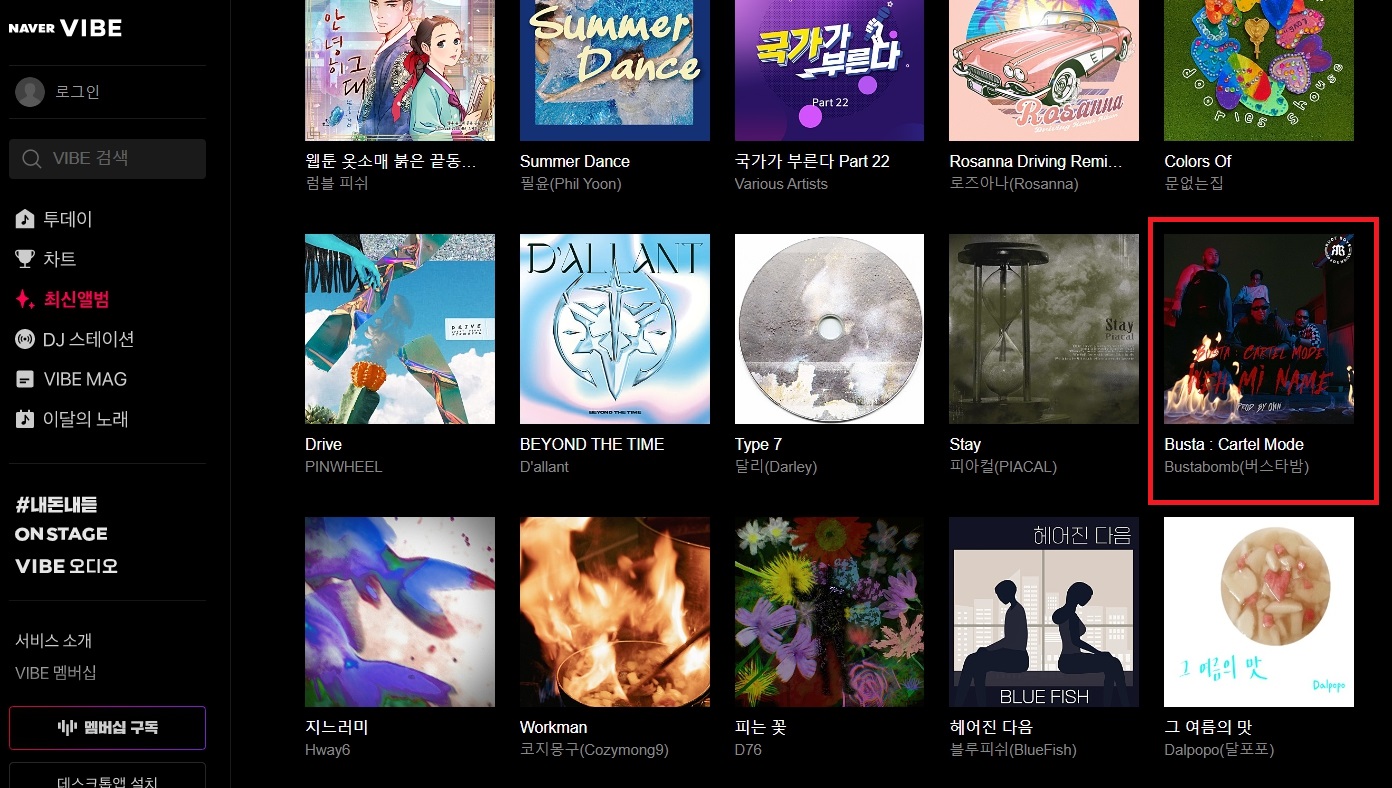Tap the 멤버십 구독 button

(x=107, y=727)
